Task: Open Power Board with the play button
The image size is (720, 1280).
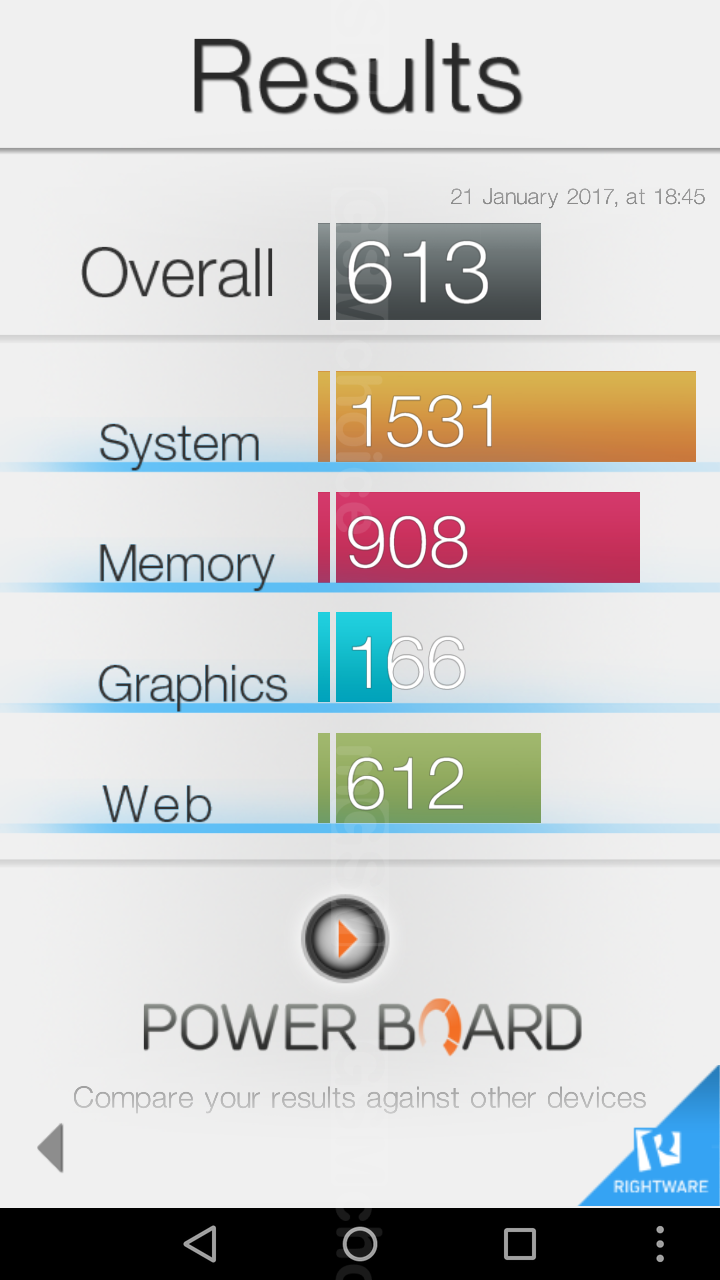Action: coord(345,938)
